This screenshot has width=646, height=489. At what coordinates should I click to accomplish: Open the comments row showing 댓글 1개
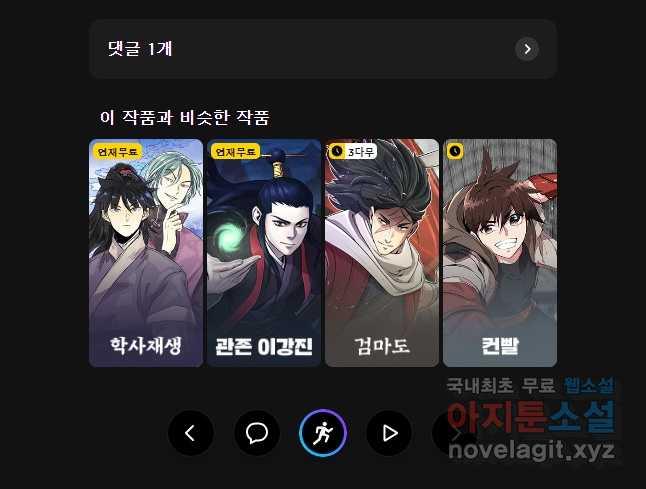pyautogui.click(x=322, y=49)
